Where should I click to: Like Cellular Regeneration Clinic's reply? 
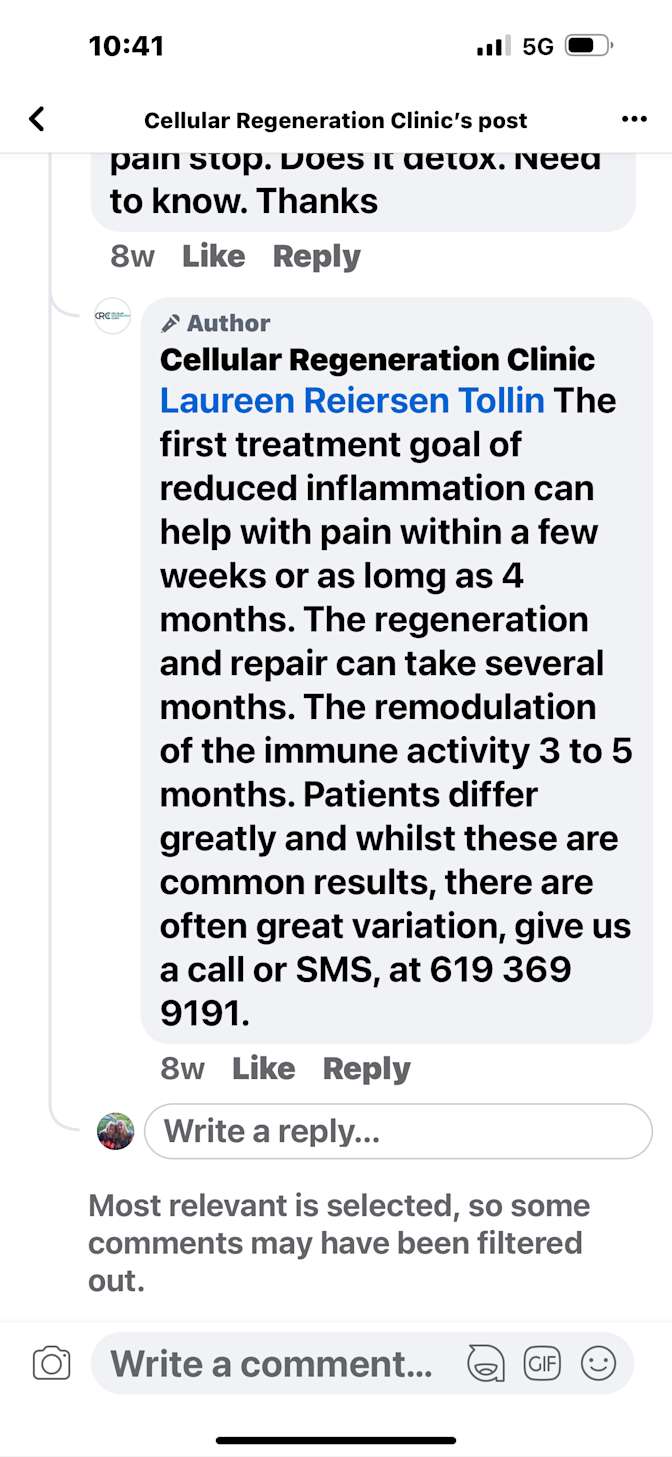click(x=264, y=1068)
